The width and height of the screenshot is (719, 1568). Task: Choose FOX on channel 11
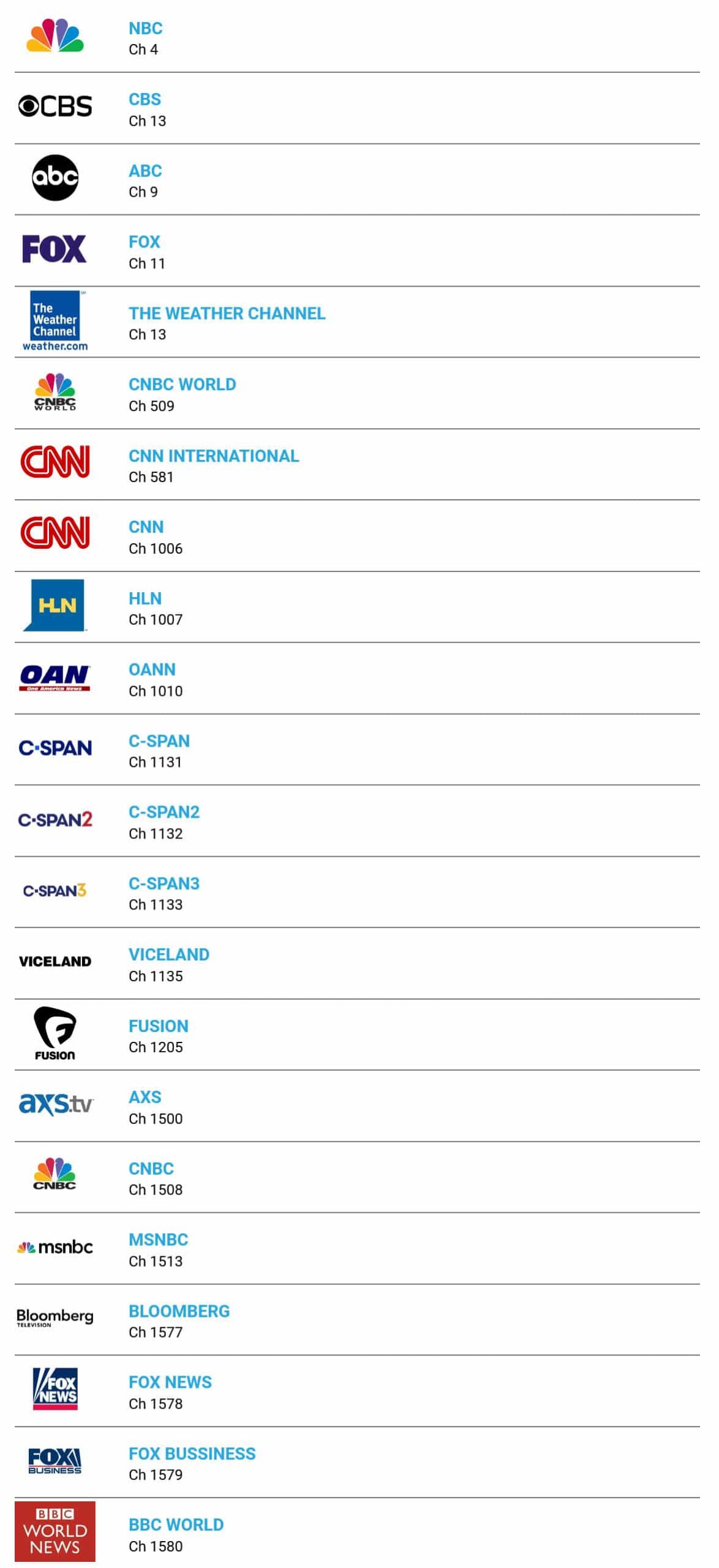point(357,251)
